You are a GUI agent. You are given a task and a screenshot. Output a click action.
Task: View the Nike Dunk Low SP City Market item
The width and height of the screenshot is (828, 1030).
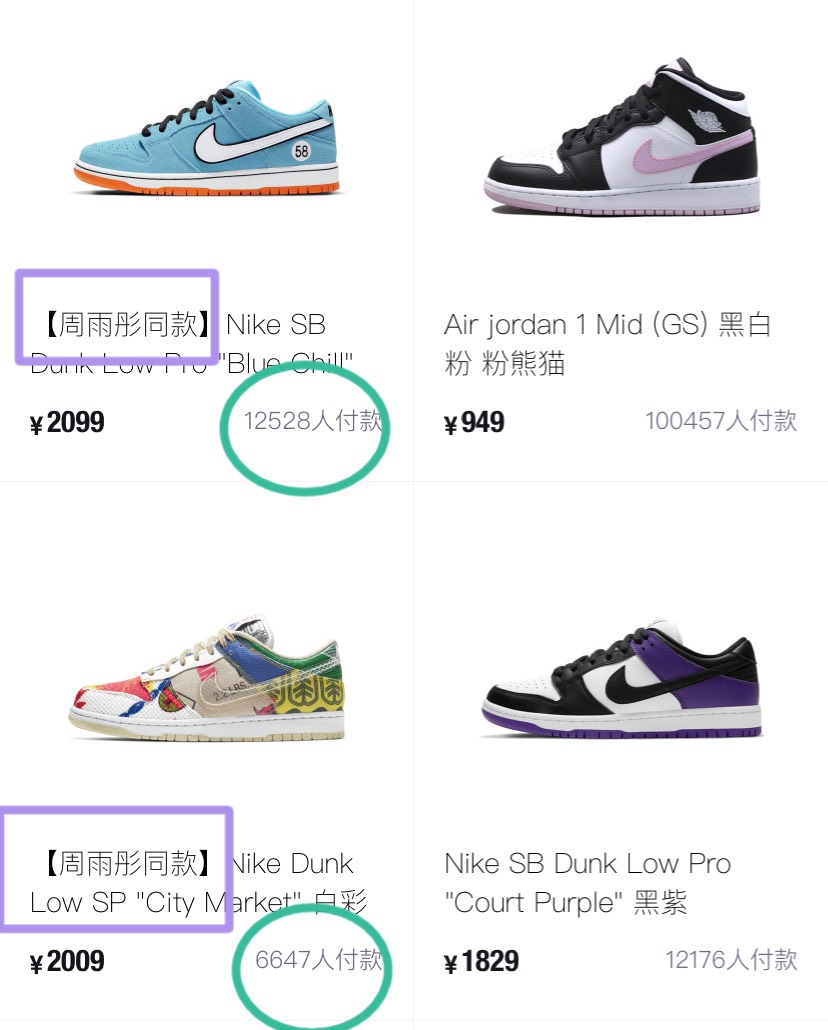pyautogui.click(x=207, y=680)
